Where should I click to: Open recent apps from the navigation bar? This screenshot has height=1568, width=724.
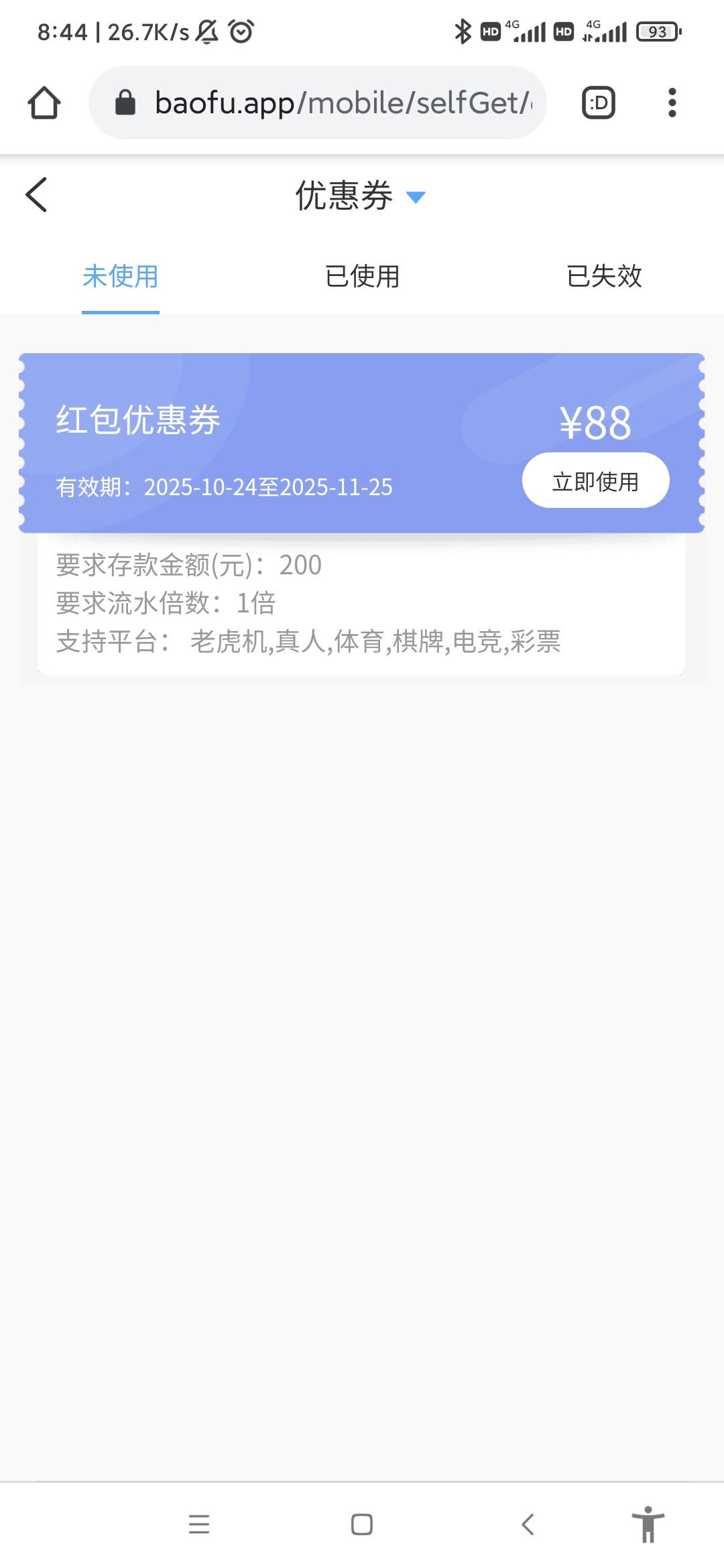[199, 1524]
